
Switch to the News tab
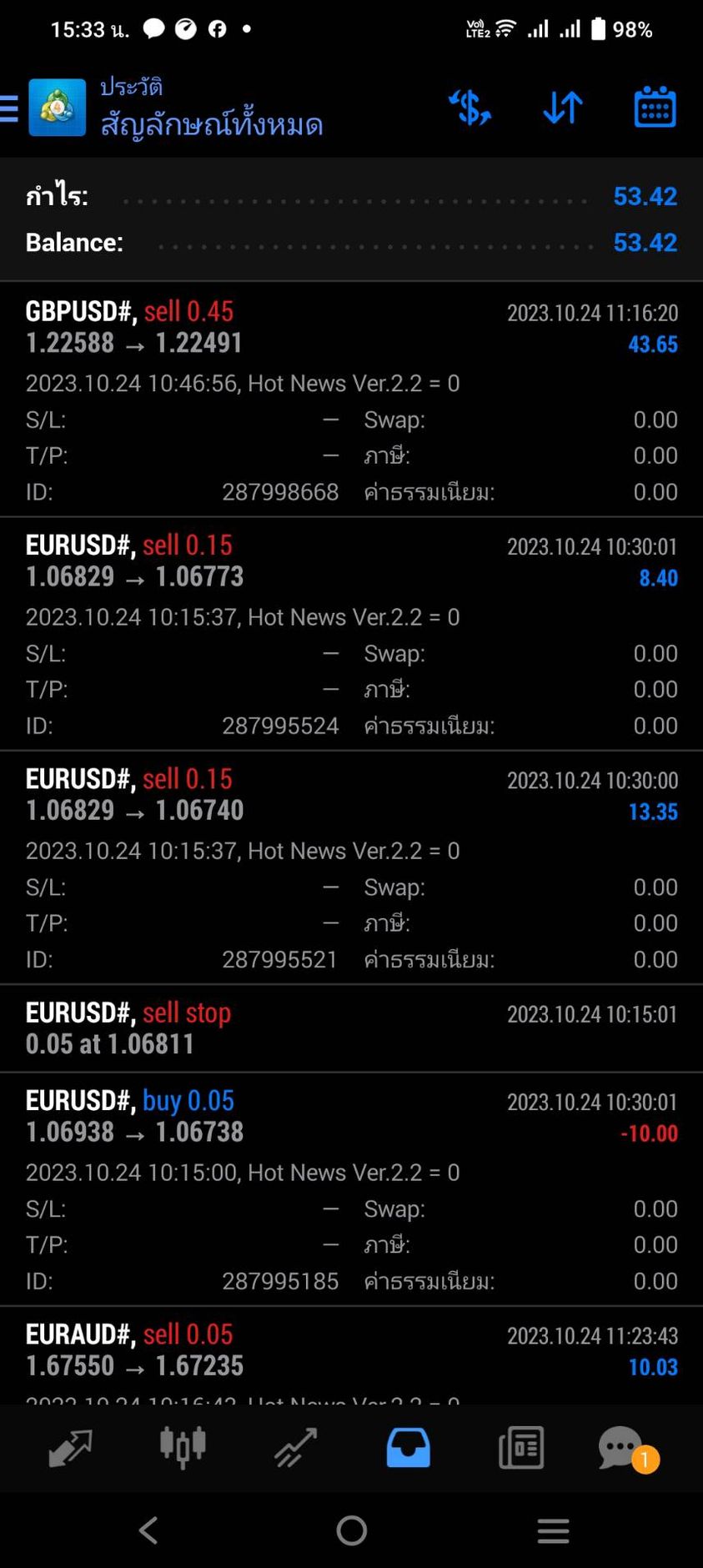521,1448
